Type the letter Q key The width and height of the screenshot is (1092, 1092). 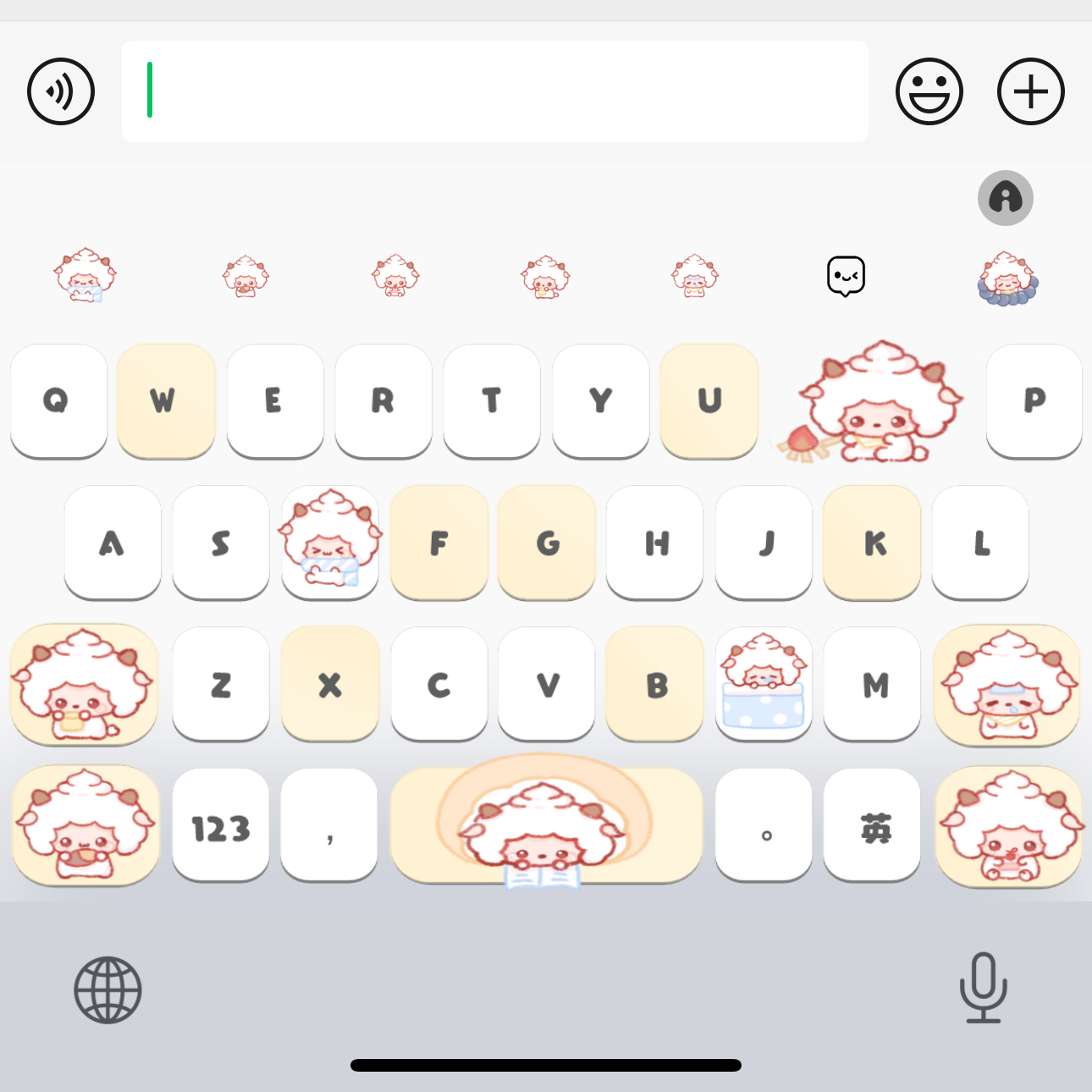(x=58, y=401)
